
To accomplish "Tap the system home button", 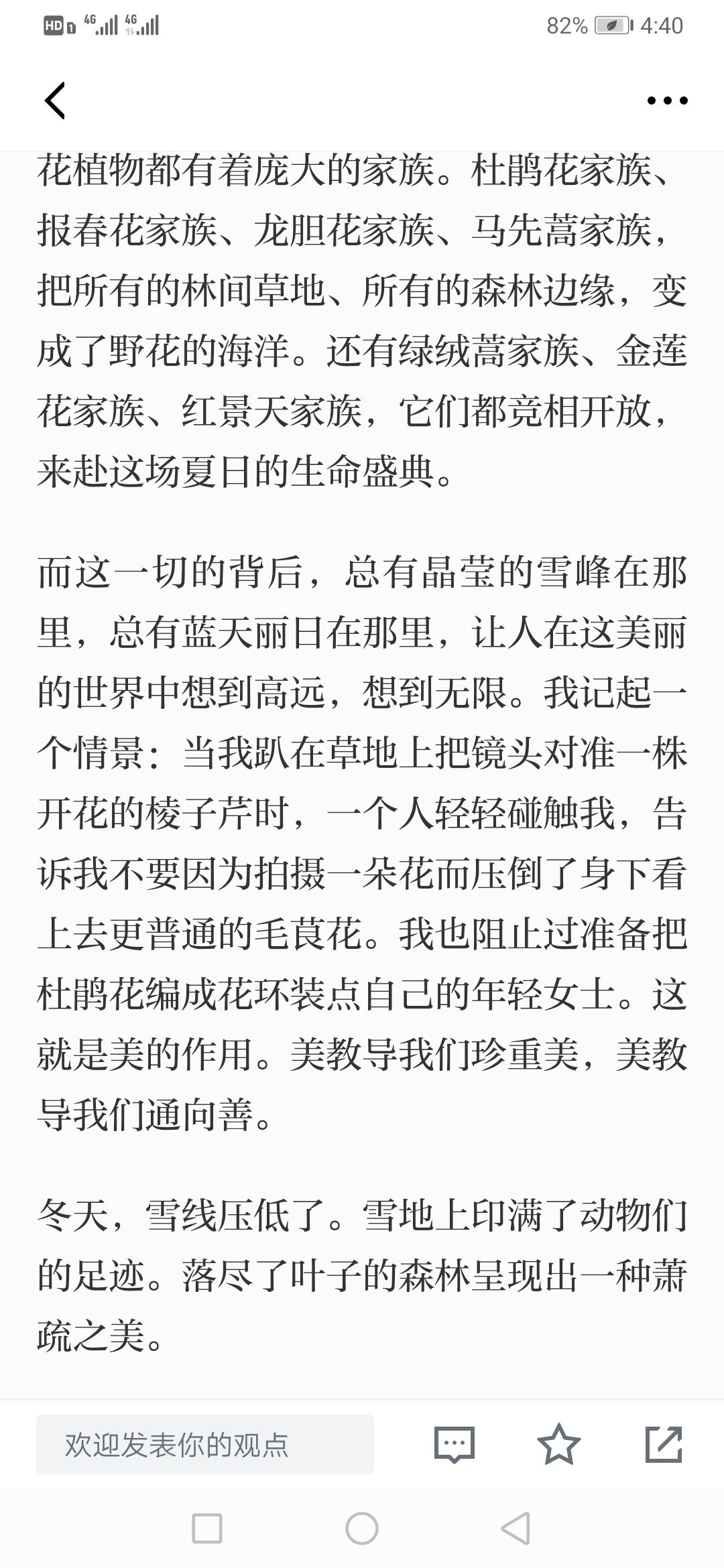I will [x=362, y=1529].
